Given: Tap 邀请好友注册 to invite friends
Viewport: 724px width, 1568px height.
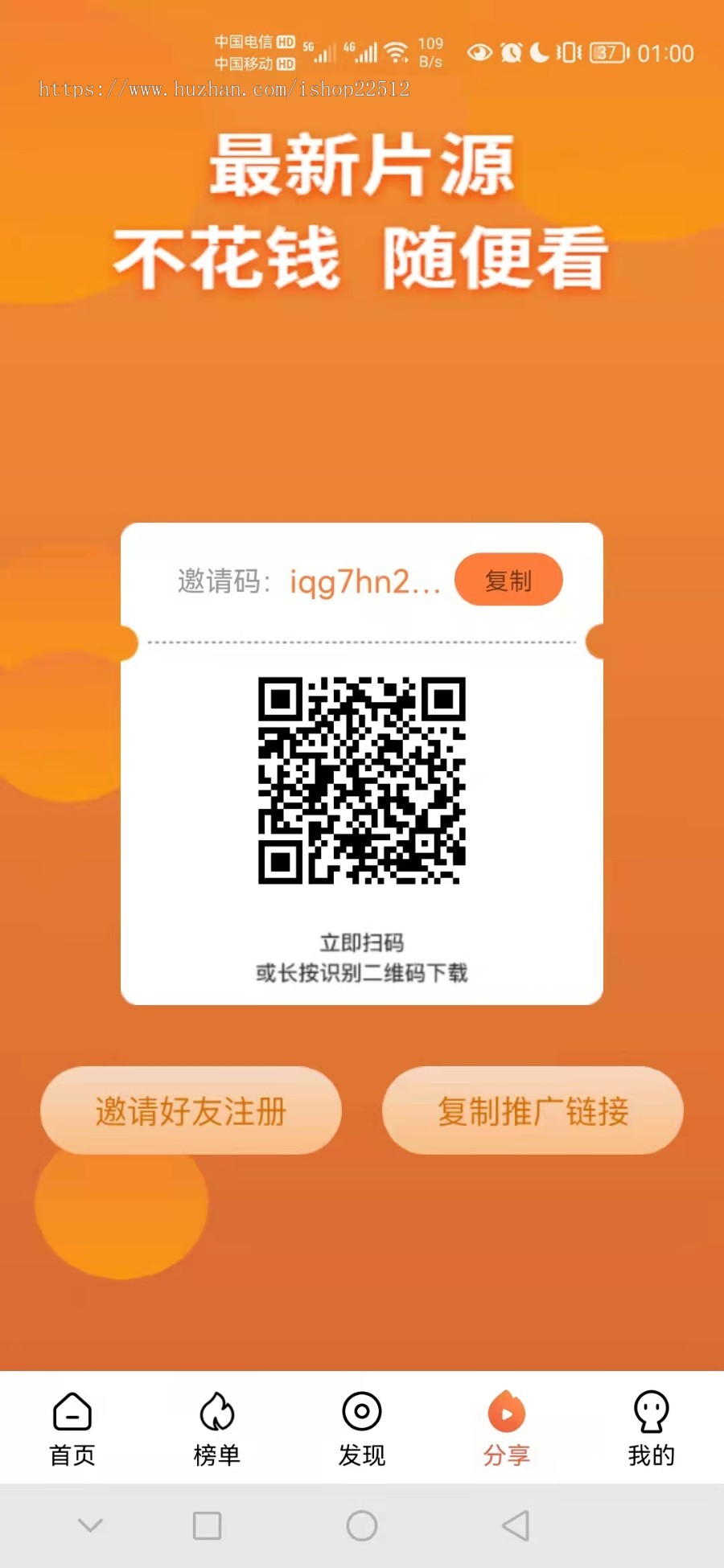Looking at the screenshot, I should tap(191, 1110).
